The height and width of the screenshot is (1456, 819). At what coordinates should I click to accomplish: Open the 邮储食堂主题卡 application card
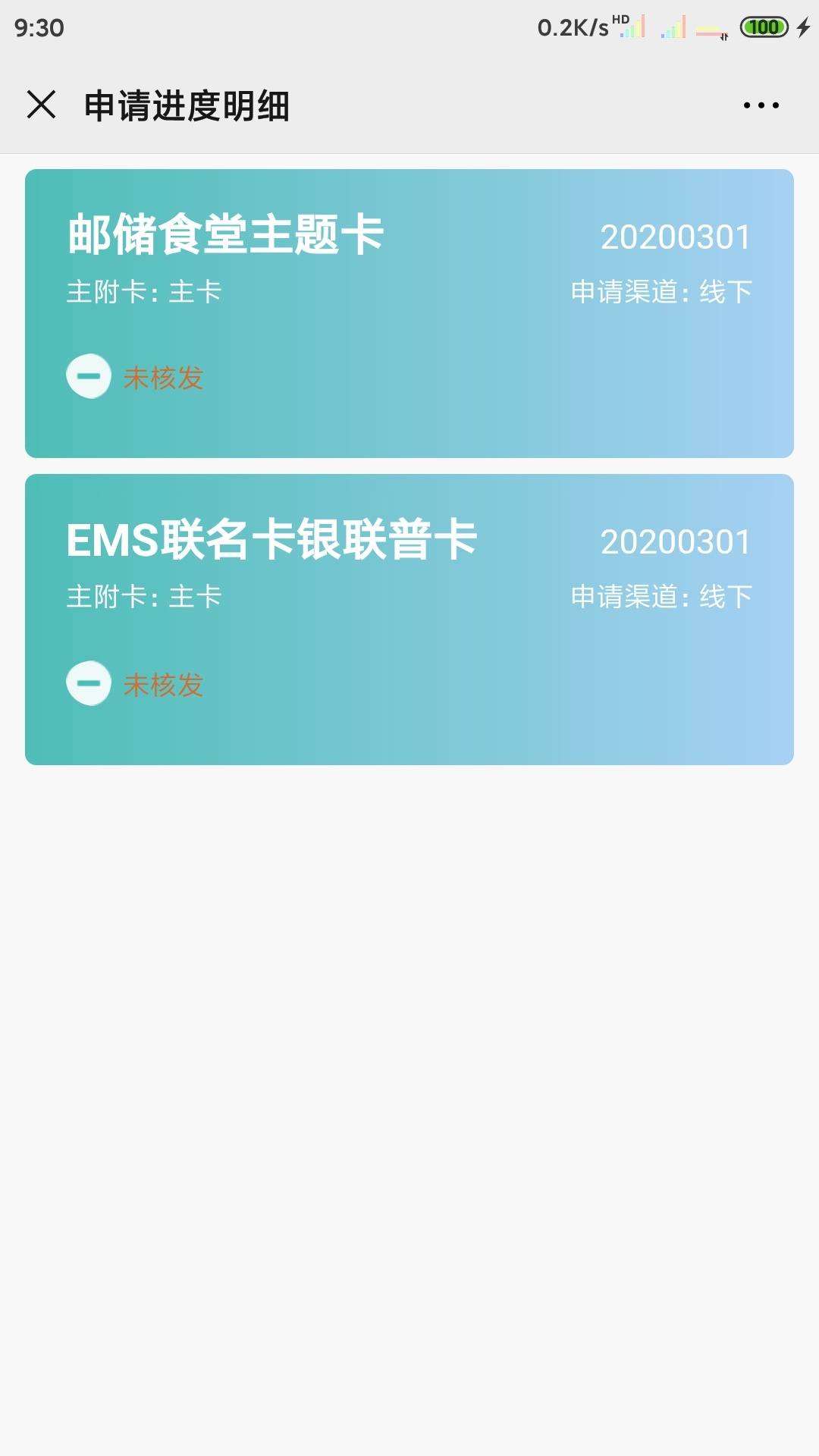click(x=409, y=313)
